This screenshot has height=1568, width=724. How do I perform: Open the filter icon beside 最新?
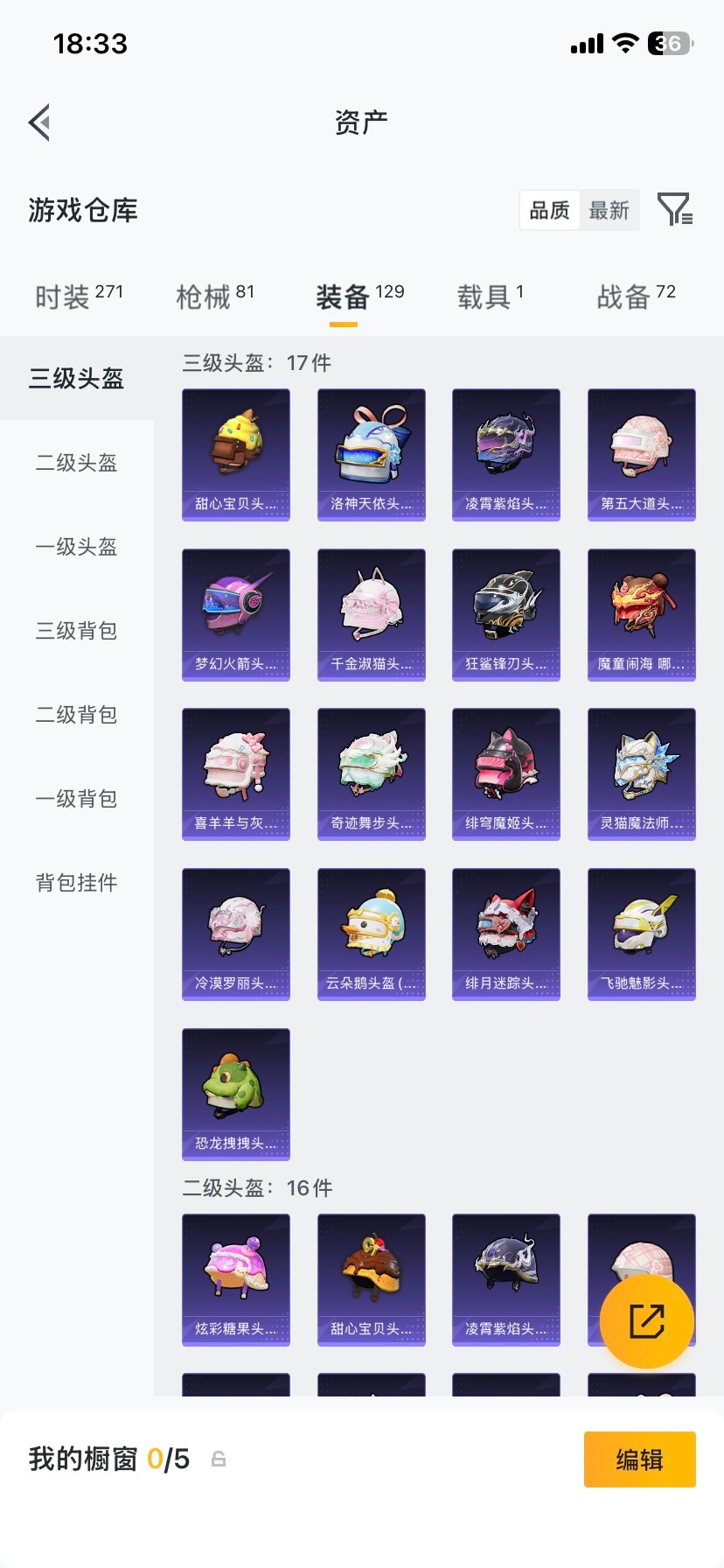click(673, 210)
